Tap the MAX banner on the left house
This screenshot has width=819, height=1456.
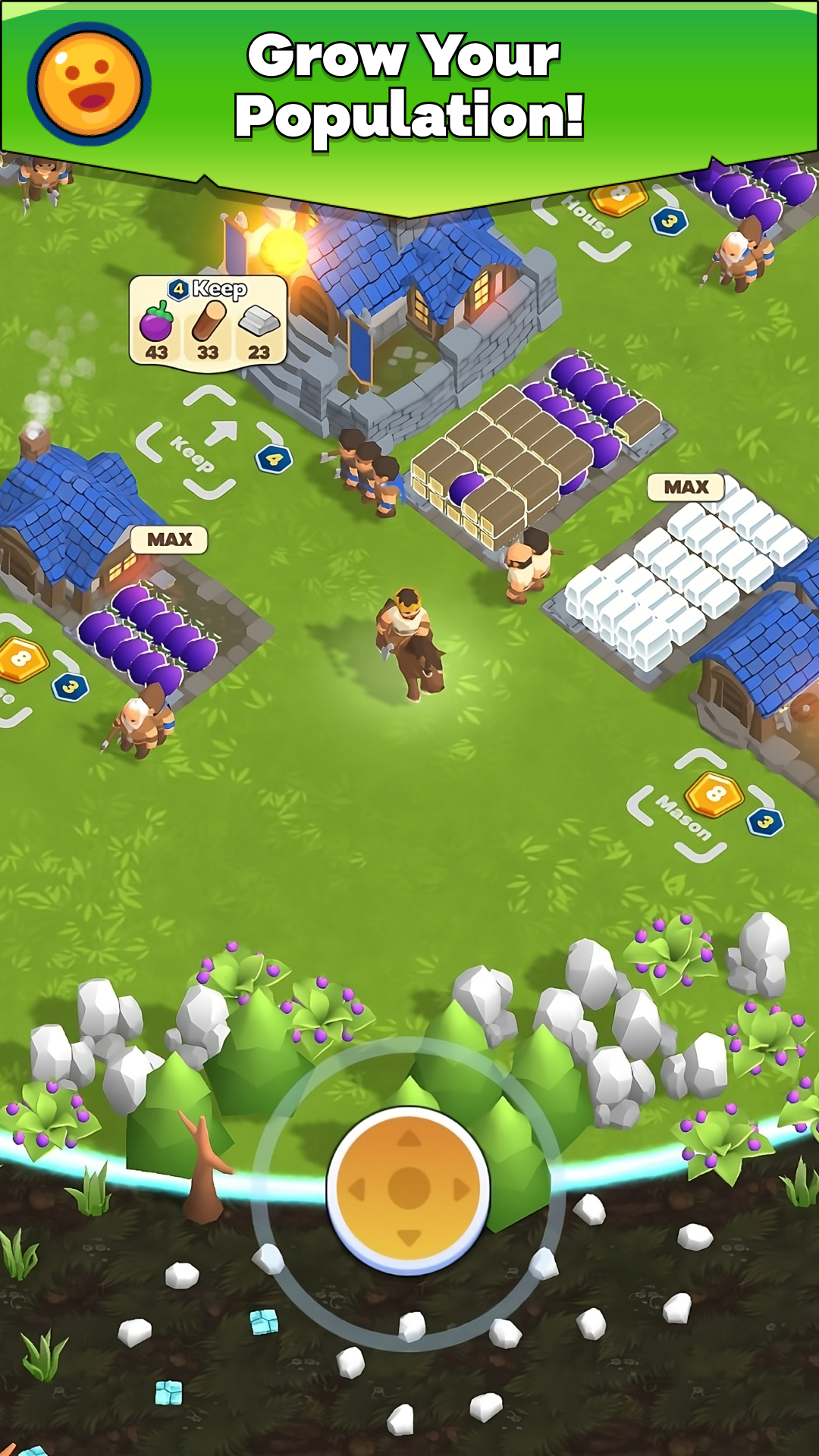point(168,538)
